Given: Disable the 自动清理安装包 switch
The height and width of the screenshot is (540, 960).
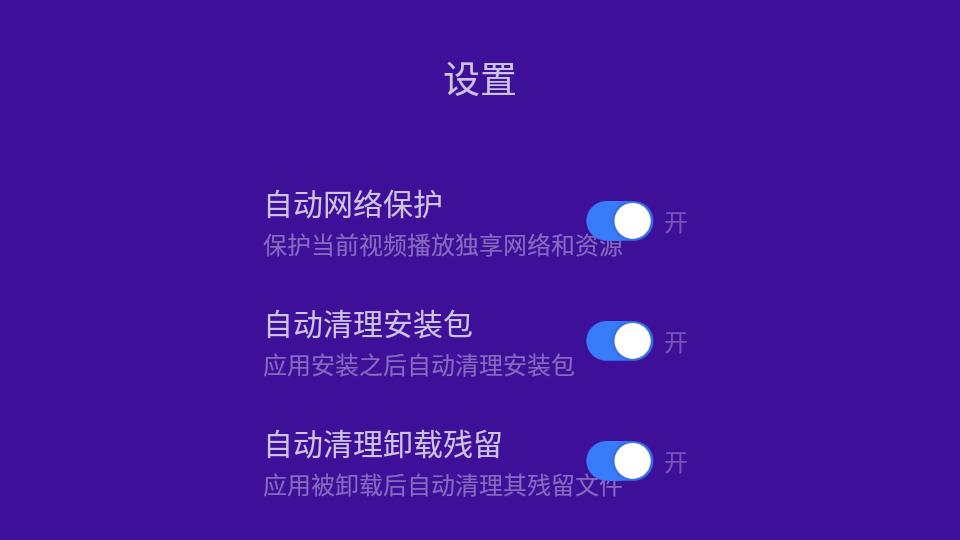Looking at the screenshot, I should [x=619, y=341].
